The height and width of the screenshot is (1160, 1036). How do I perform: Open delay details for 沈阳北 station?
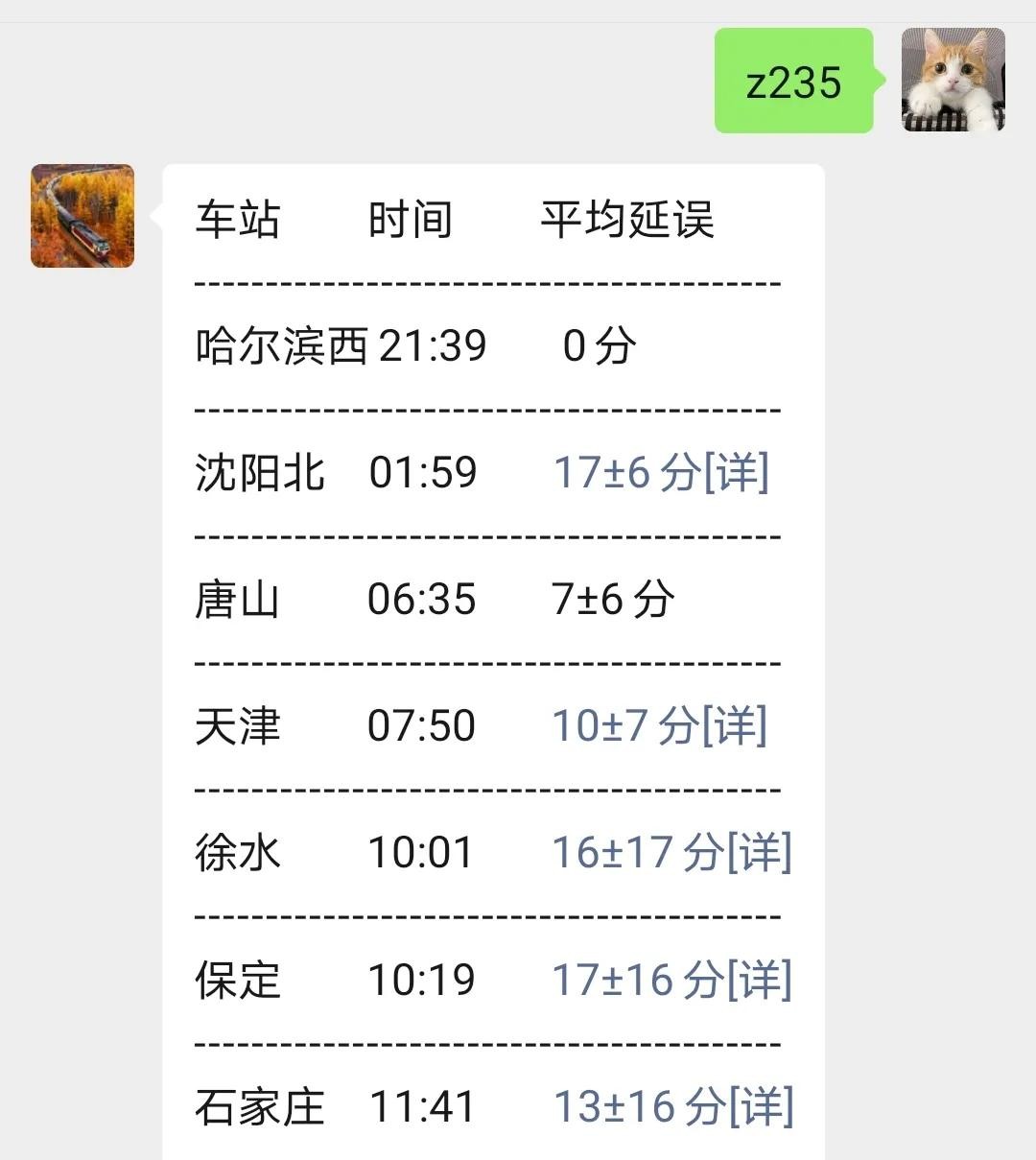736,472
